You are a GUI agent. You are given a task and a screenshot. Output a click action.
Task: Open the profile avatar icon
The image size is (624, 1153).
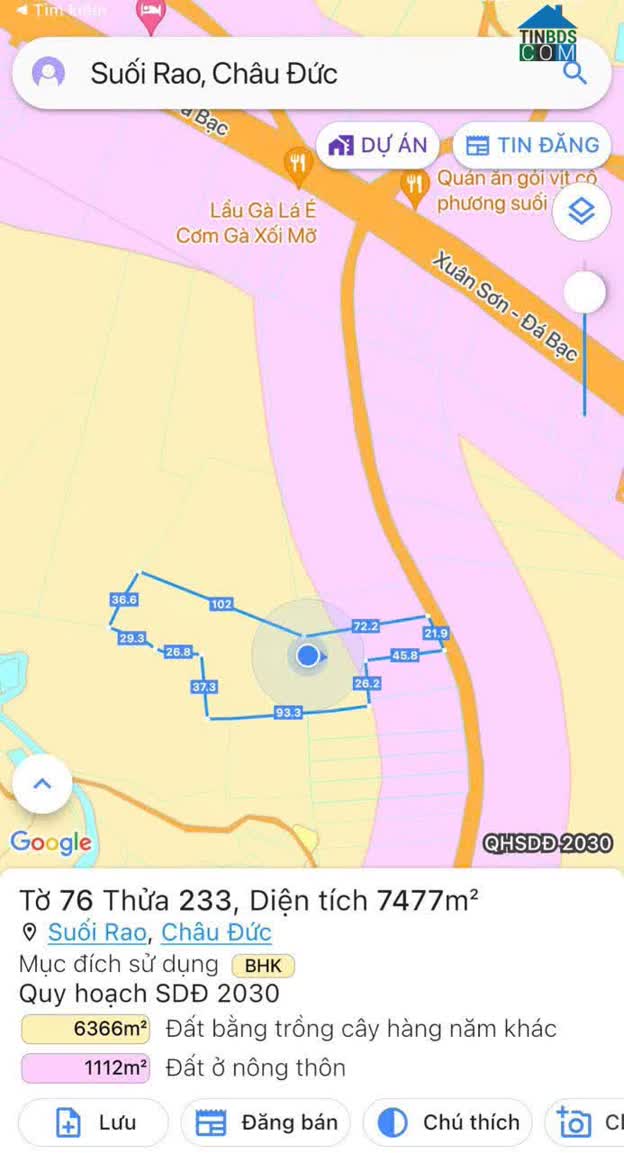coord(49,74)
